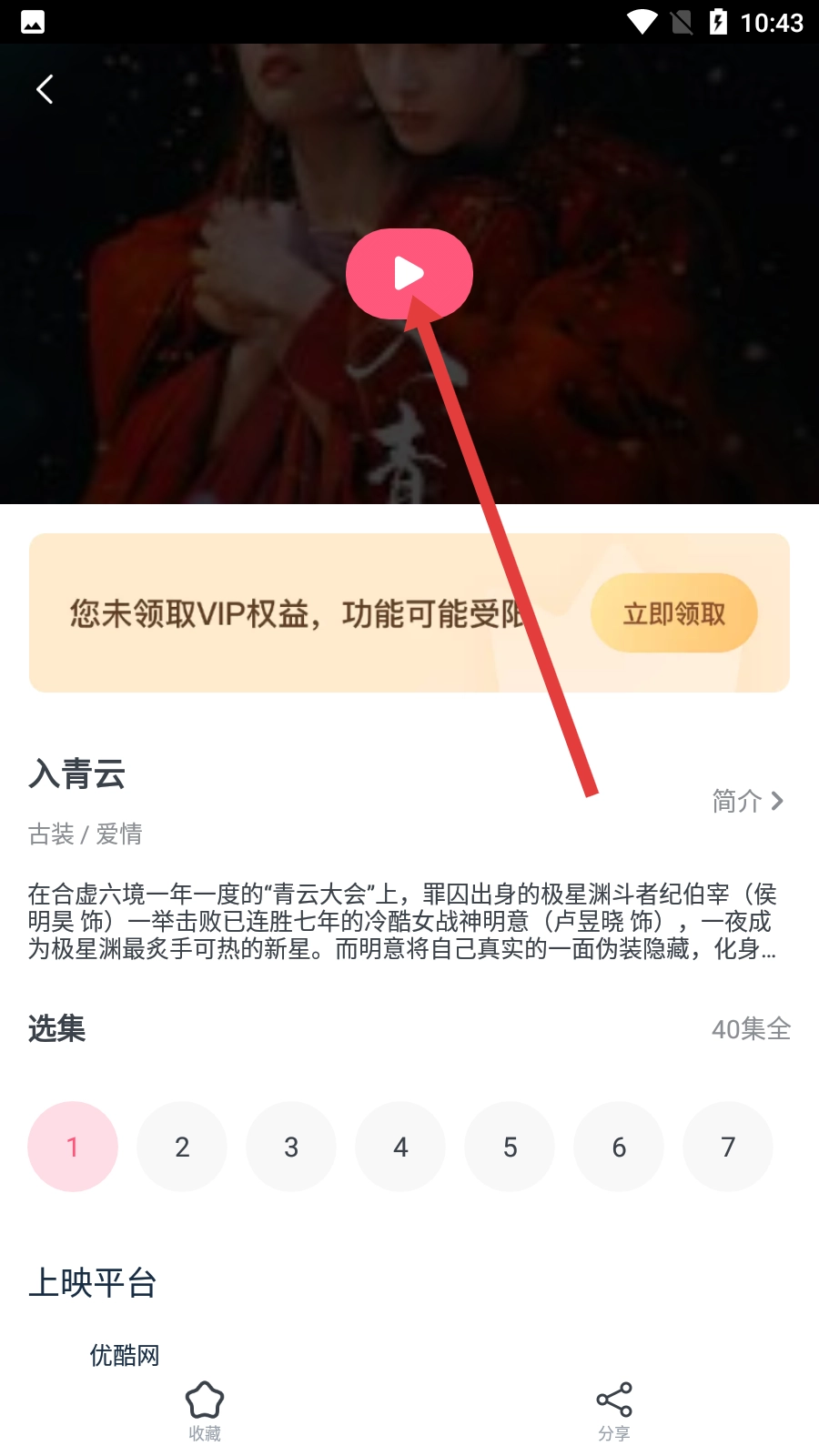Viewport: 819px width, 1456px height.
Task: Jump to episode 7
Action: click(x=728, y=1147)
